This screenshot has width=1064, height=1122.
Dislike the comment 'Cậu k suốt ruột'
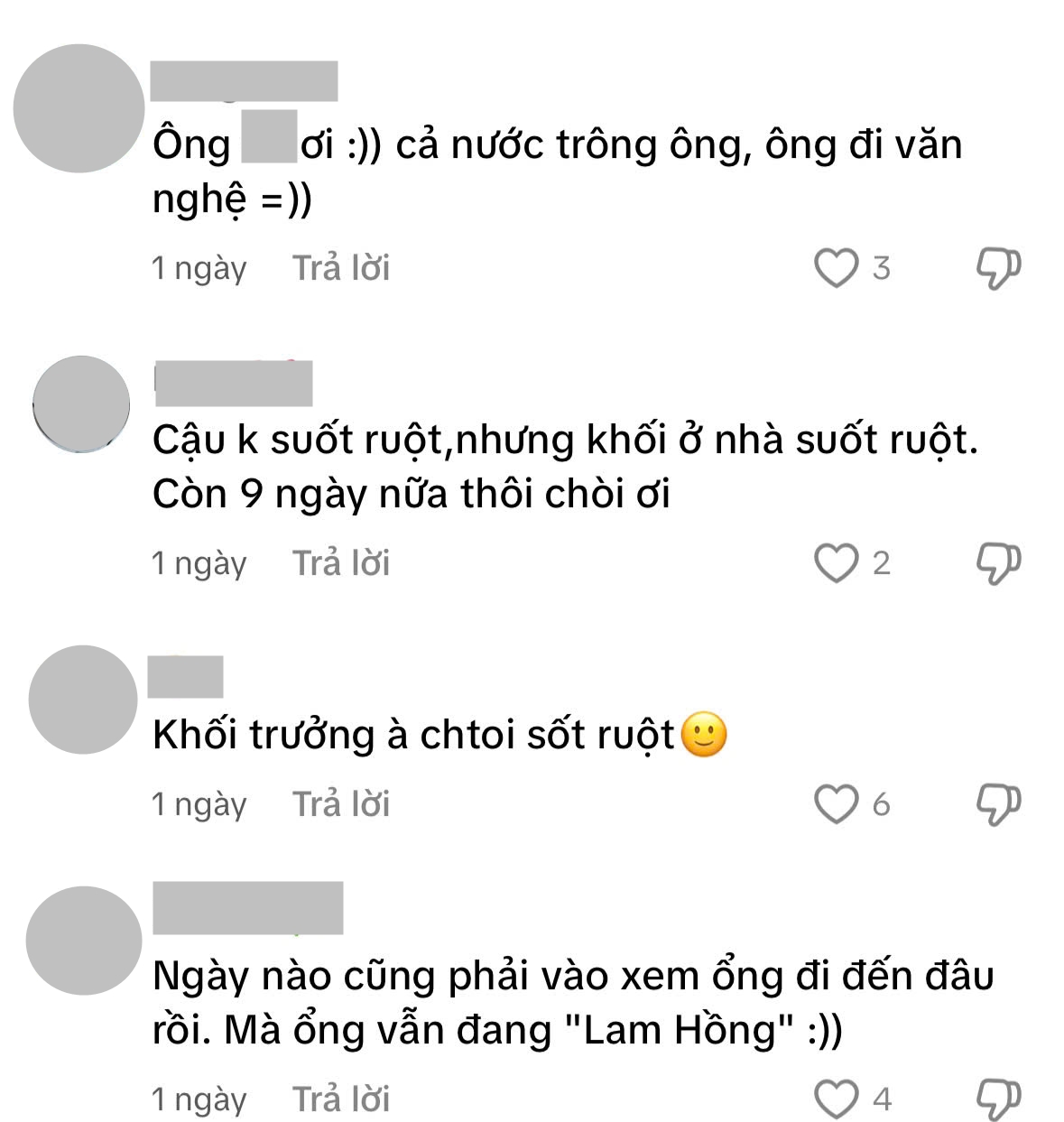[x=998, y=563]
